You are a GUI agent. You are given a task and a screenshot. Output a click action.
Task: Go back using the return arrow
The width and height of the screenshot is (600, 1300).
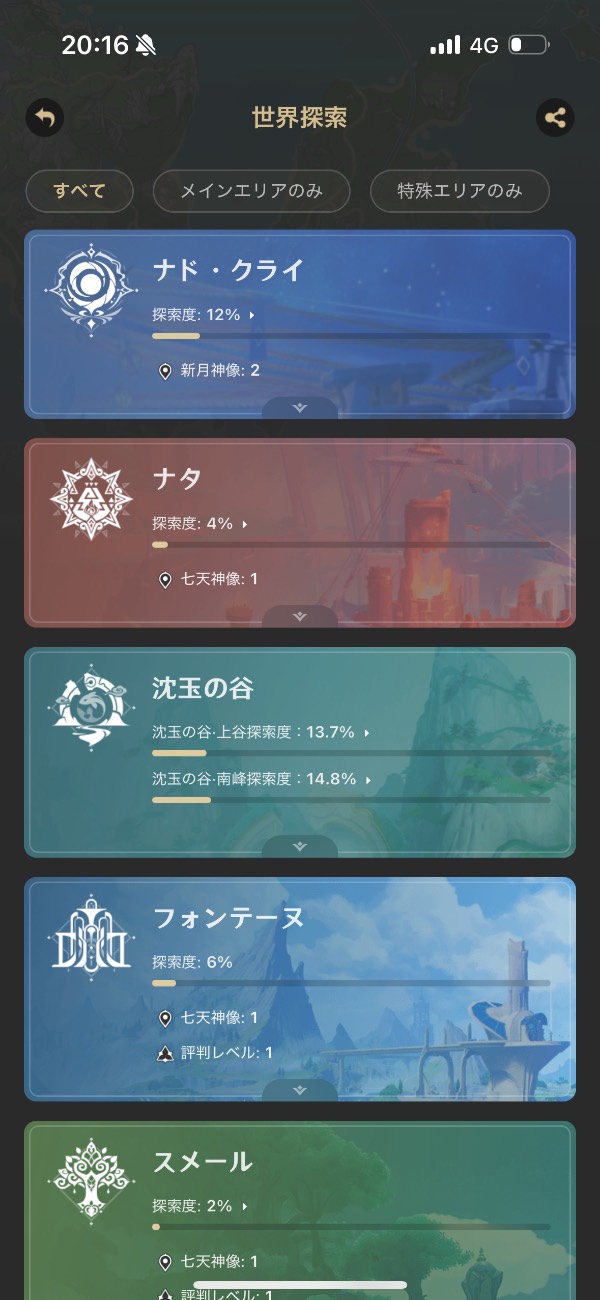[x=44, y=118]
